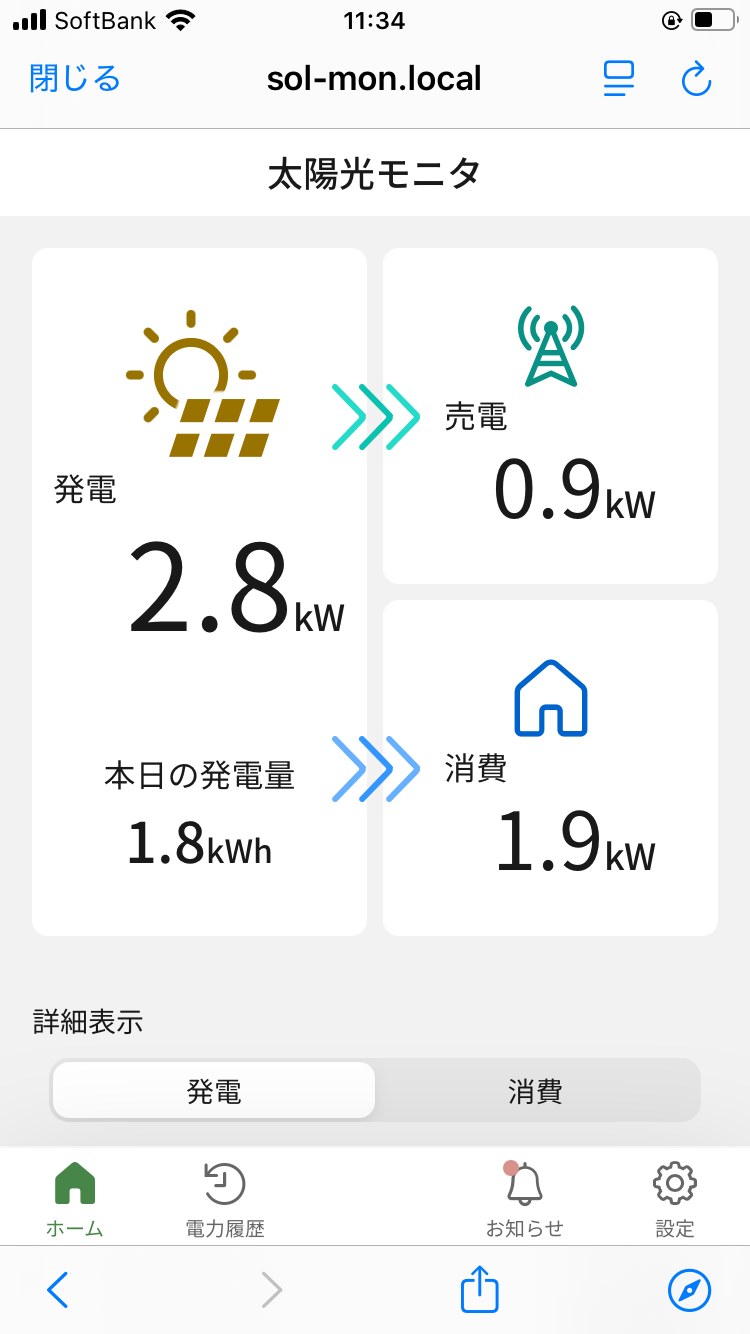Open 設定 via the gear icon
750x1334 pixels.
(x=674, y=1181)
